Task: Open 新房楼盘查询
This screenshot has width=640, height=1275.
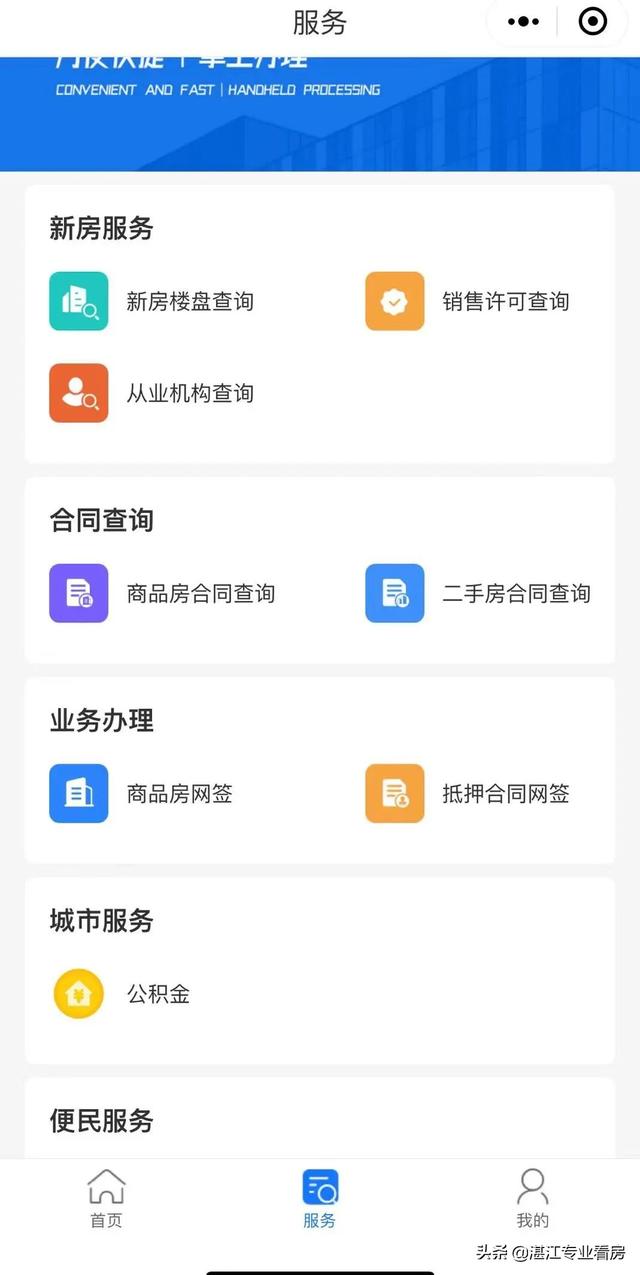Action: (151, 301)
